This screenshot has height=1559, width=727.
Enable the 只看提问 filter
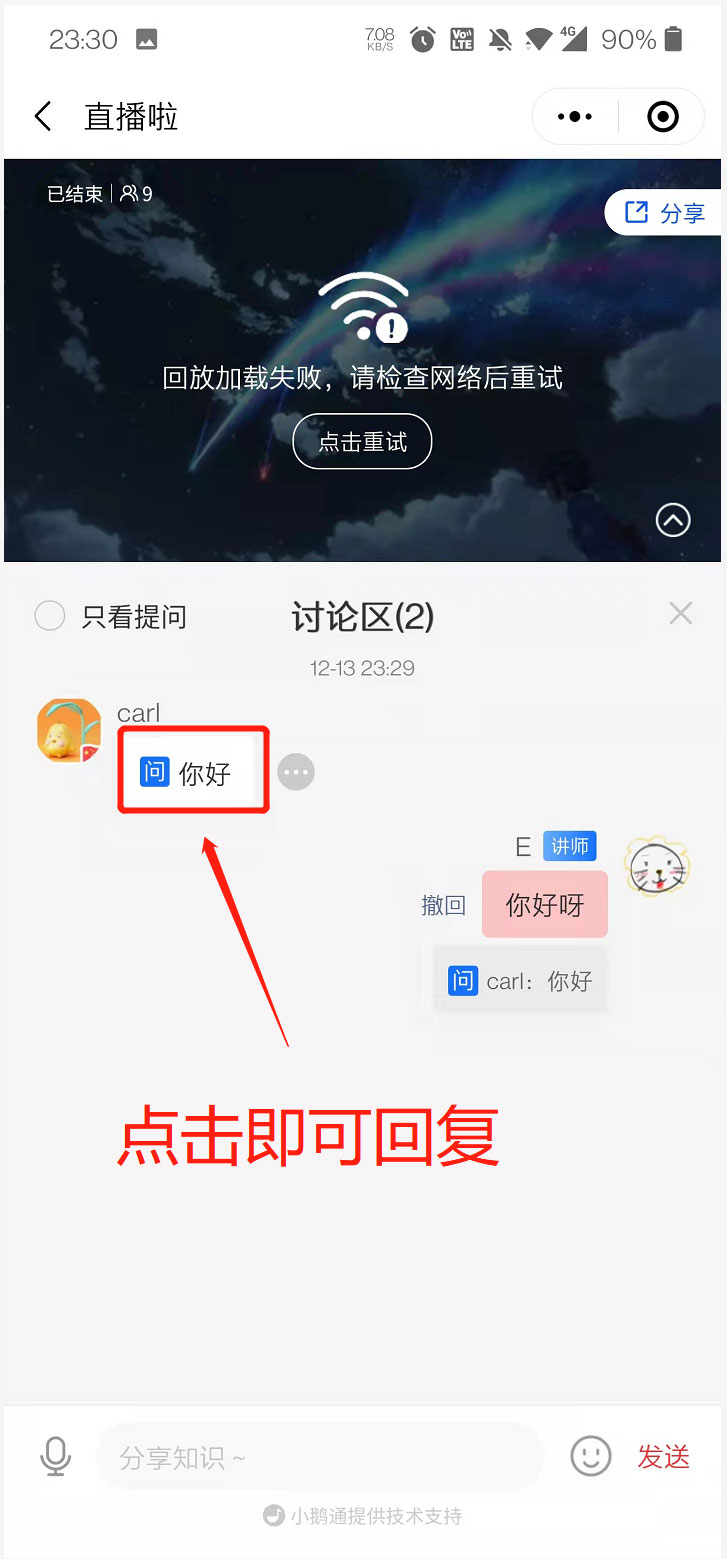point(50,616)
